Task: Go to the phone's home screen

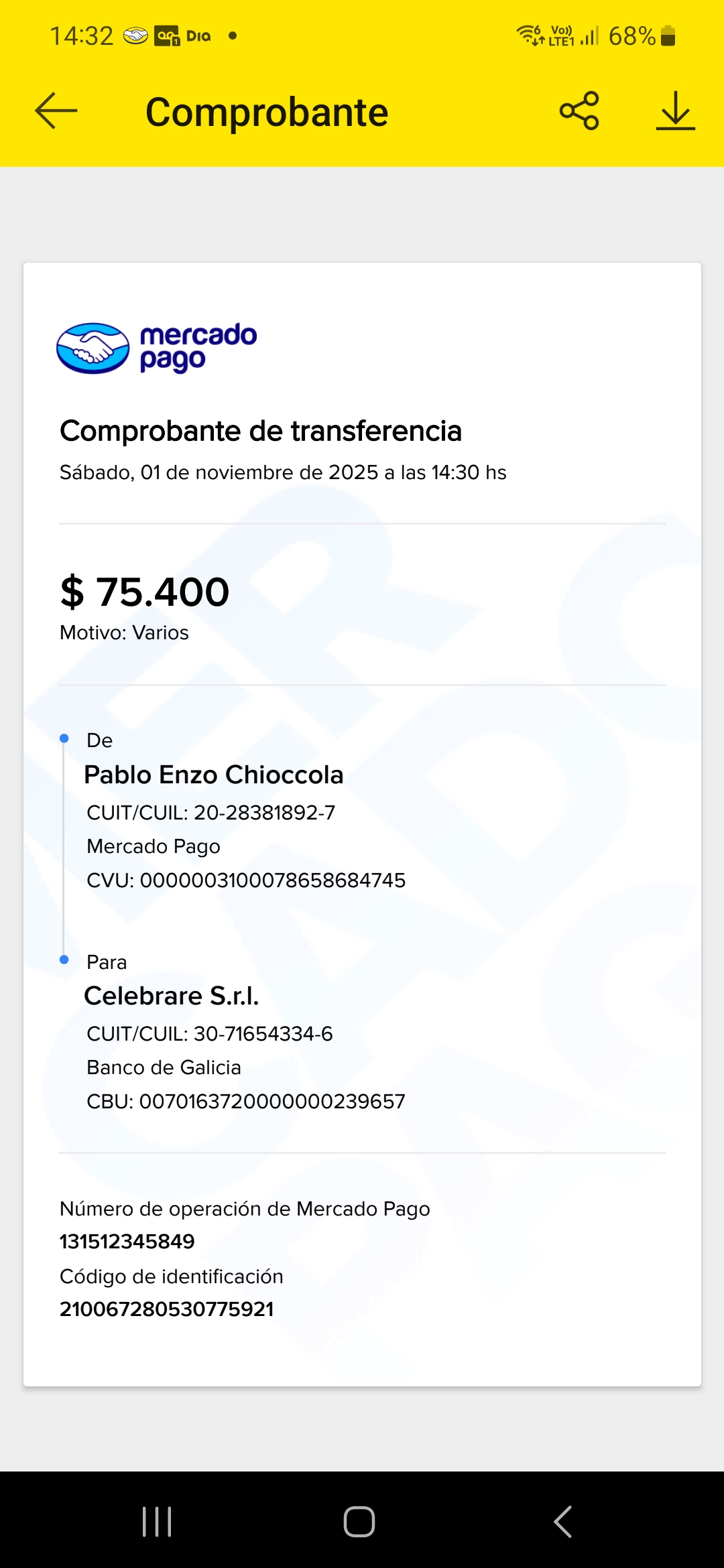Action: (359, 1521)
